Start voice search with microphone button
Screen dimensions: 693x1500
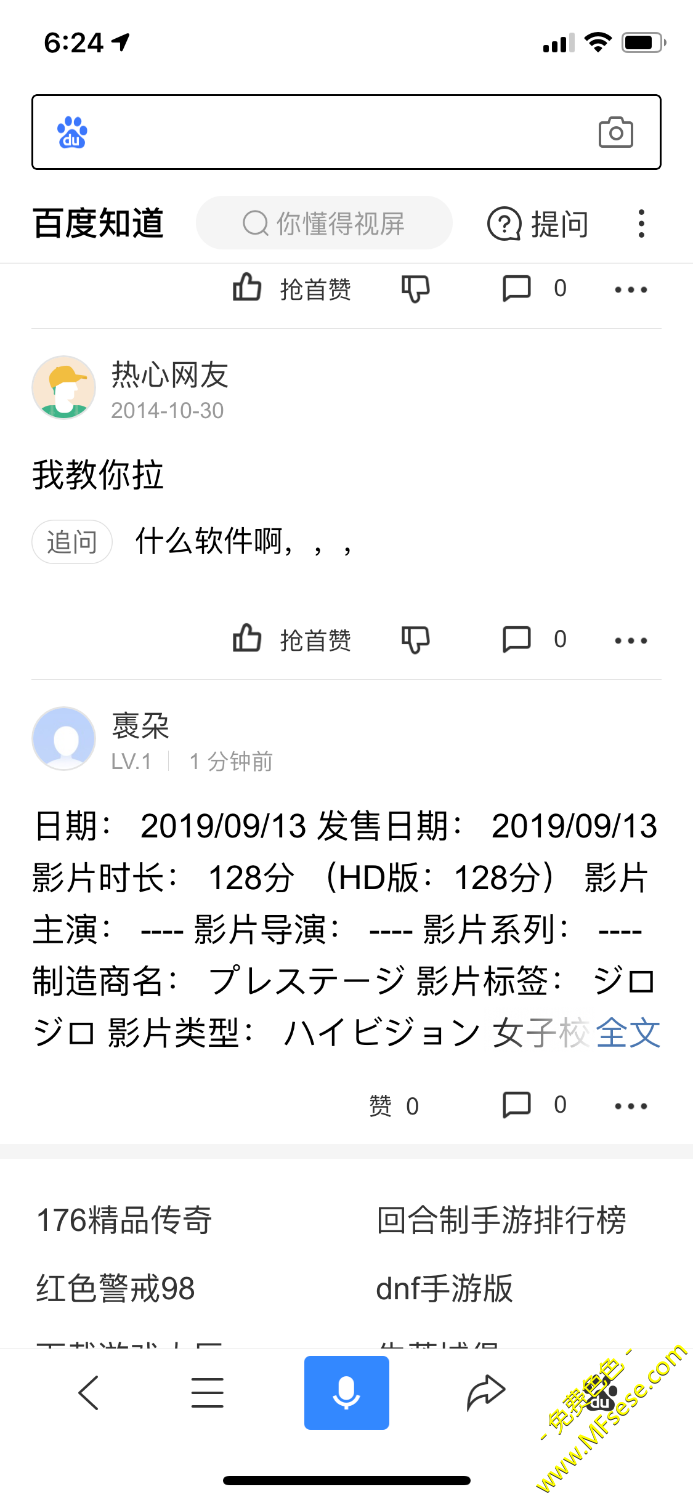pos(346,1392)
